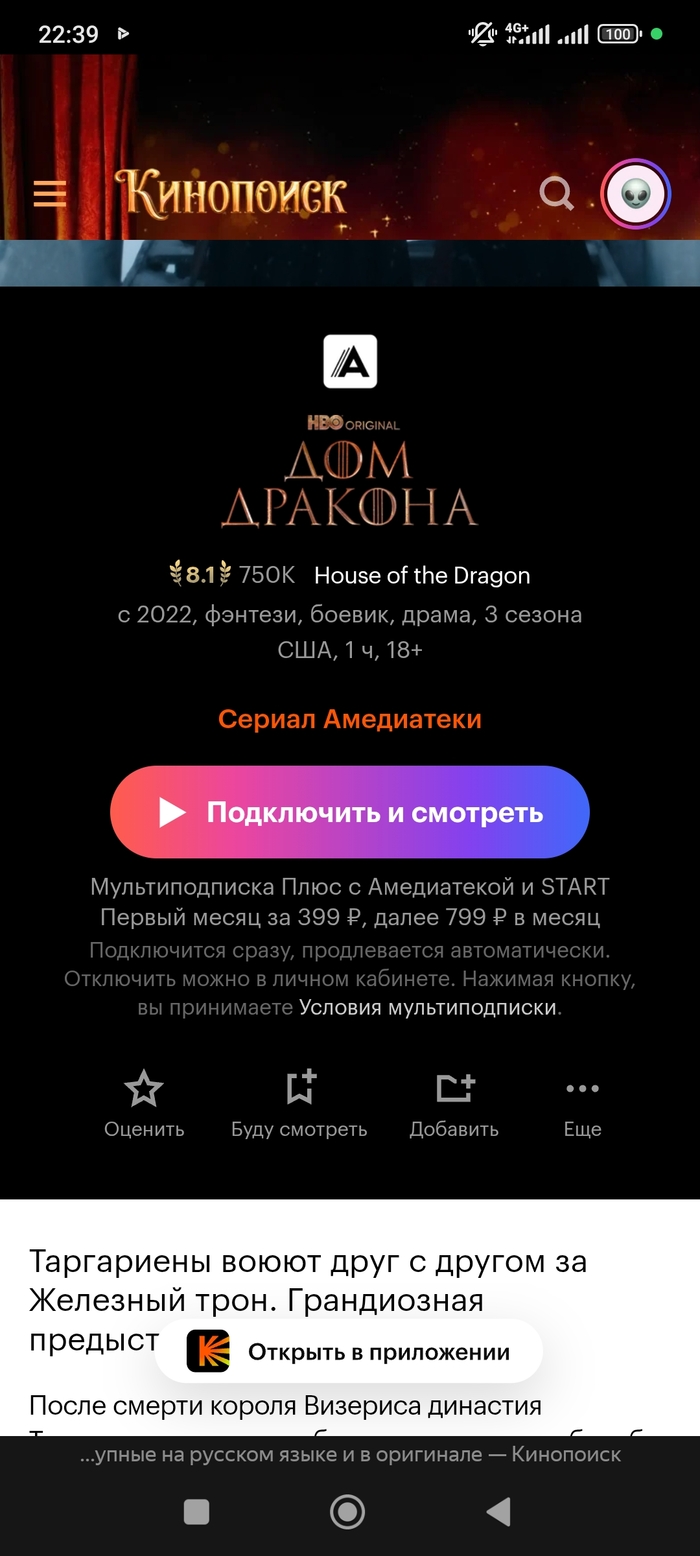The height and width of the screenshot is (1556, 700).
Task: Tap Открыть в приложении banner
Action: pyautogui.click(x=349, y=1352)
